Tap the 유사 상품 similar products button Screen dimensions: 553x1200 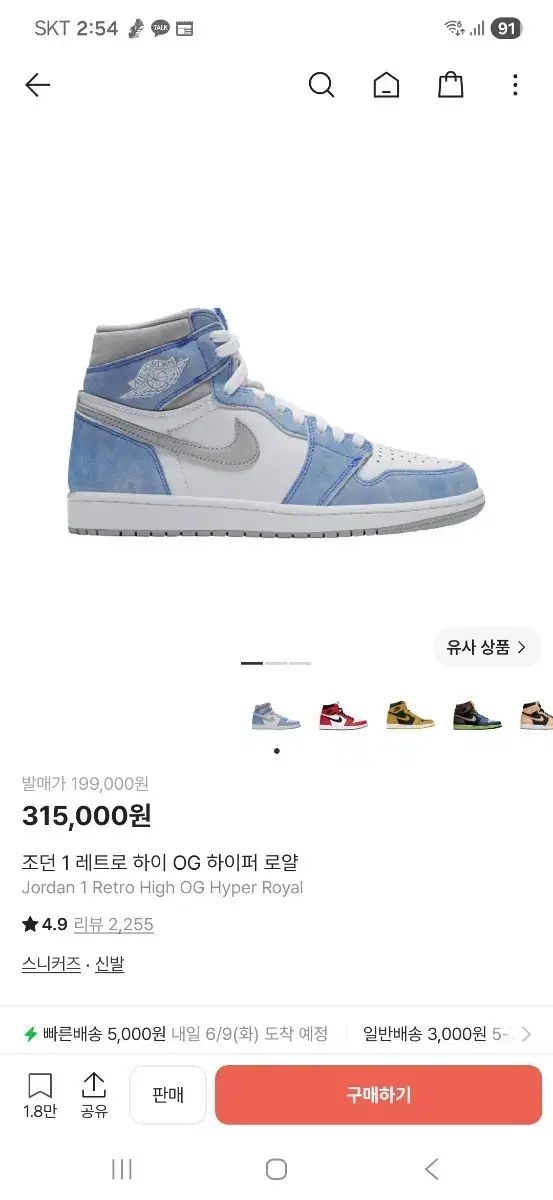487,647
